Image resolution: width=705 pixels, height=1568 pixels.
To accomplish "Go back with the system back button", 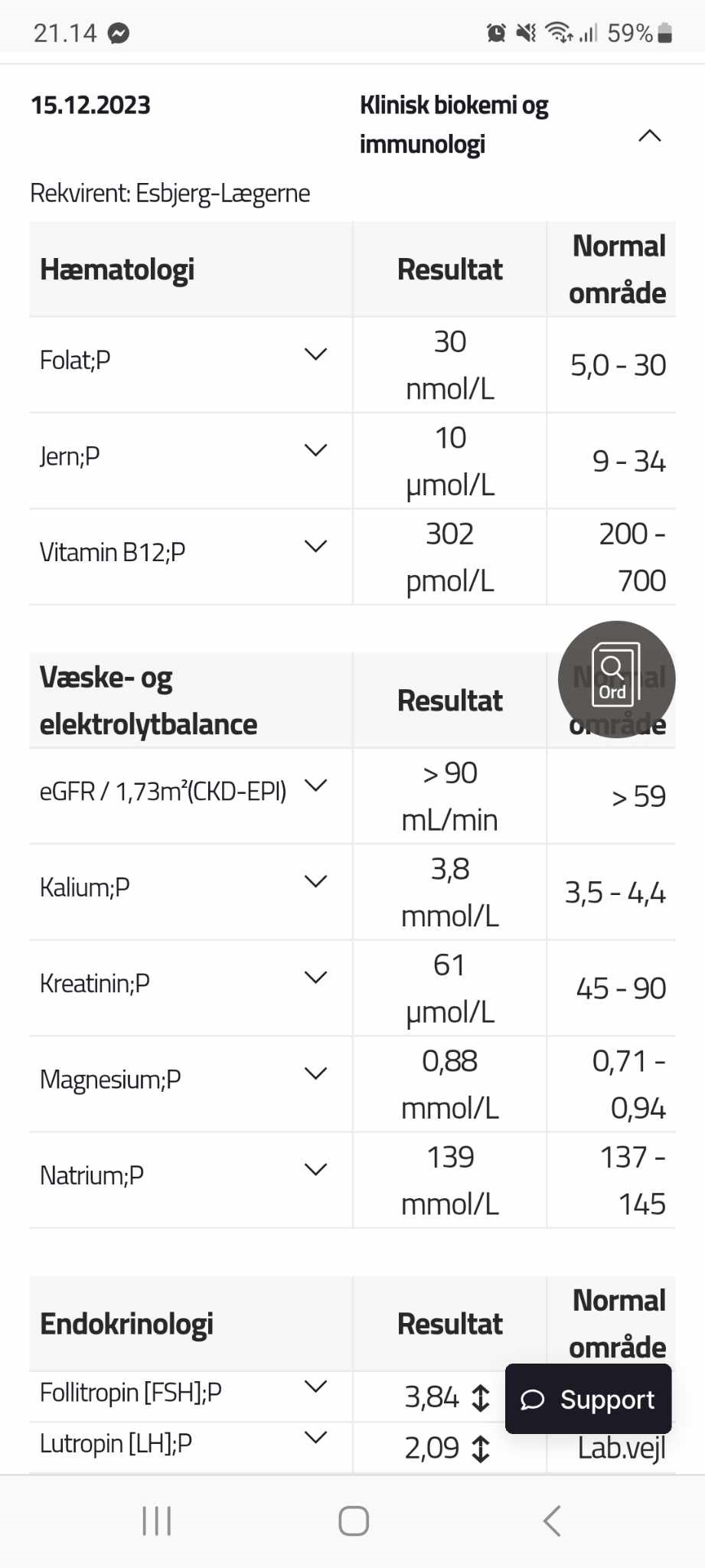I will tap(552, 1521).
